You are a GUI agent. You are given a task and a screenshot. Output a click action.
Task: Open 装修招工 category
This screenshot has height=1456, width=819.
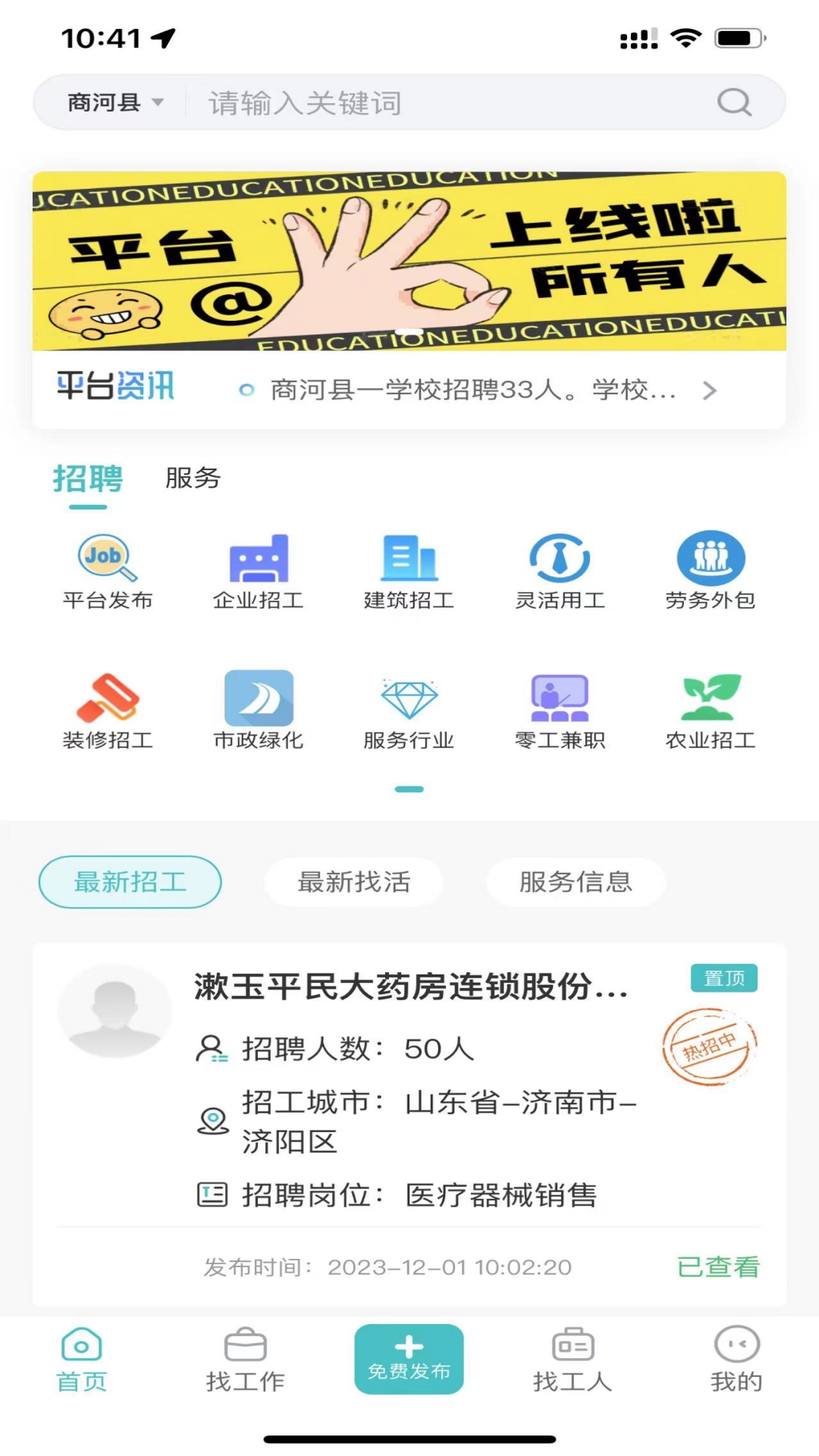tap(108, 712)
